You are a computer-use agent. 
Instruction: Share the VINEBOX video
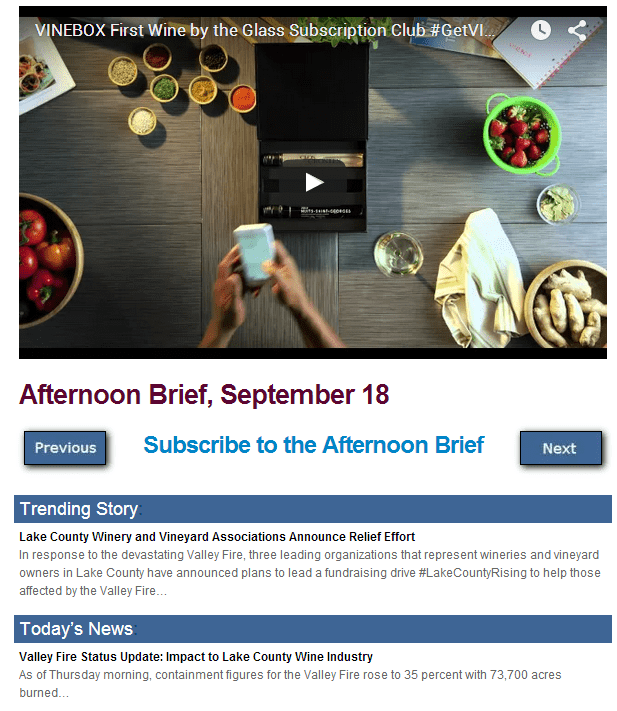577,30
